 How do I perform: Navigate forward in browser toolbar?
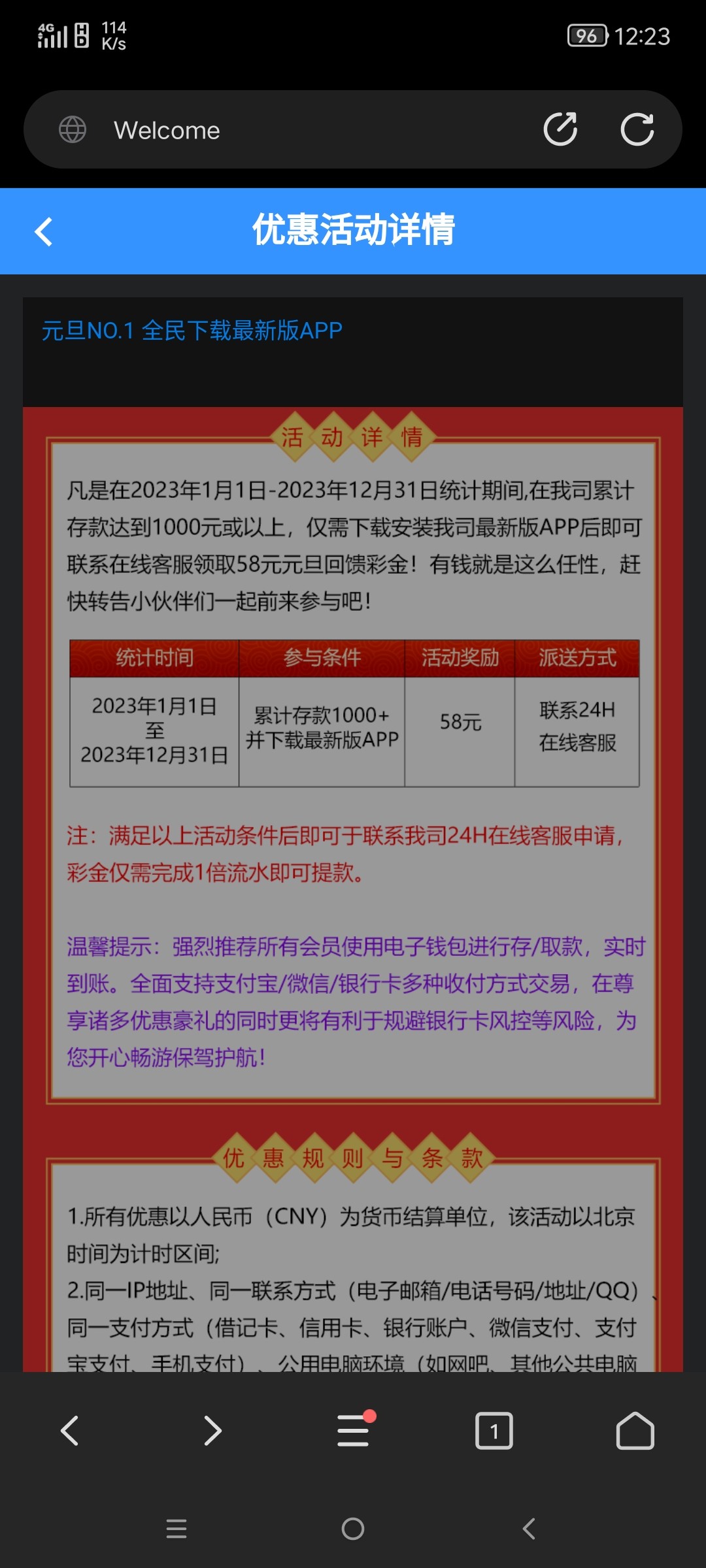(212, 1431)
